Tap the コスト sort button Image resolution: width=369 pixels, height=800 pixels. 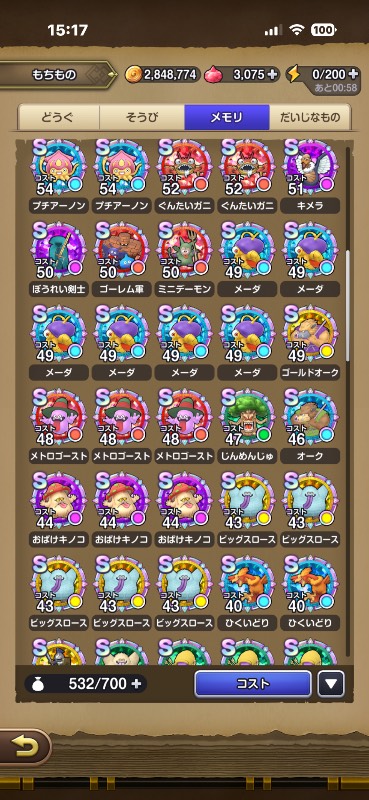(x=253, y=684)
